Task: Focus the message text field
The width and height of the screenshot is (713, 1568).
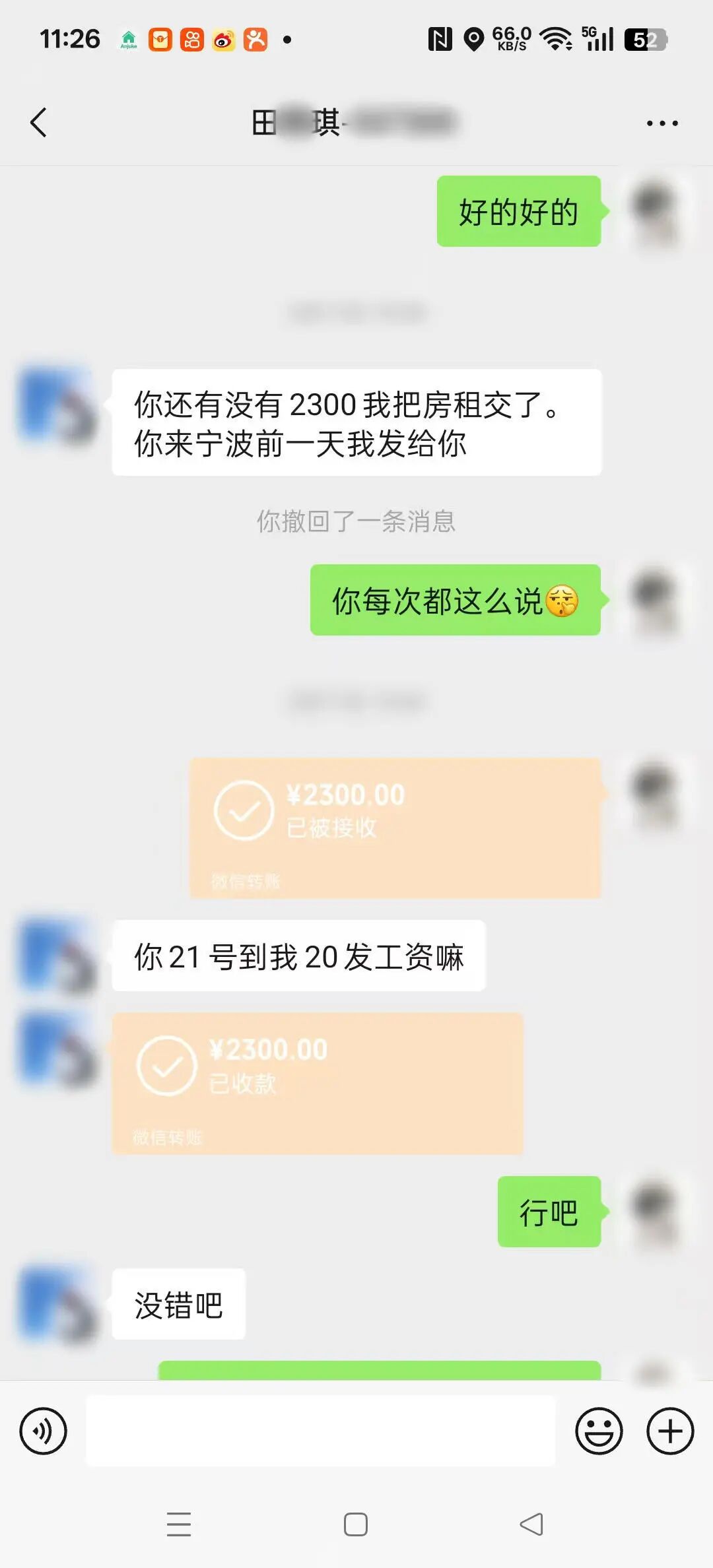Action: [x=320, y=1431]
